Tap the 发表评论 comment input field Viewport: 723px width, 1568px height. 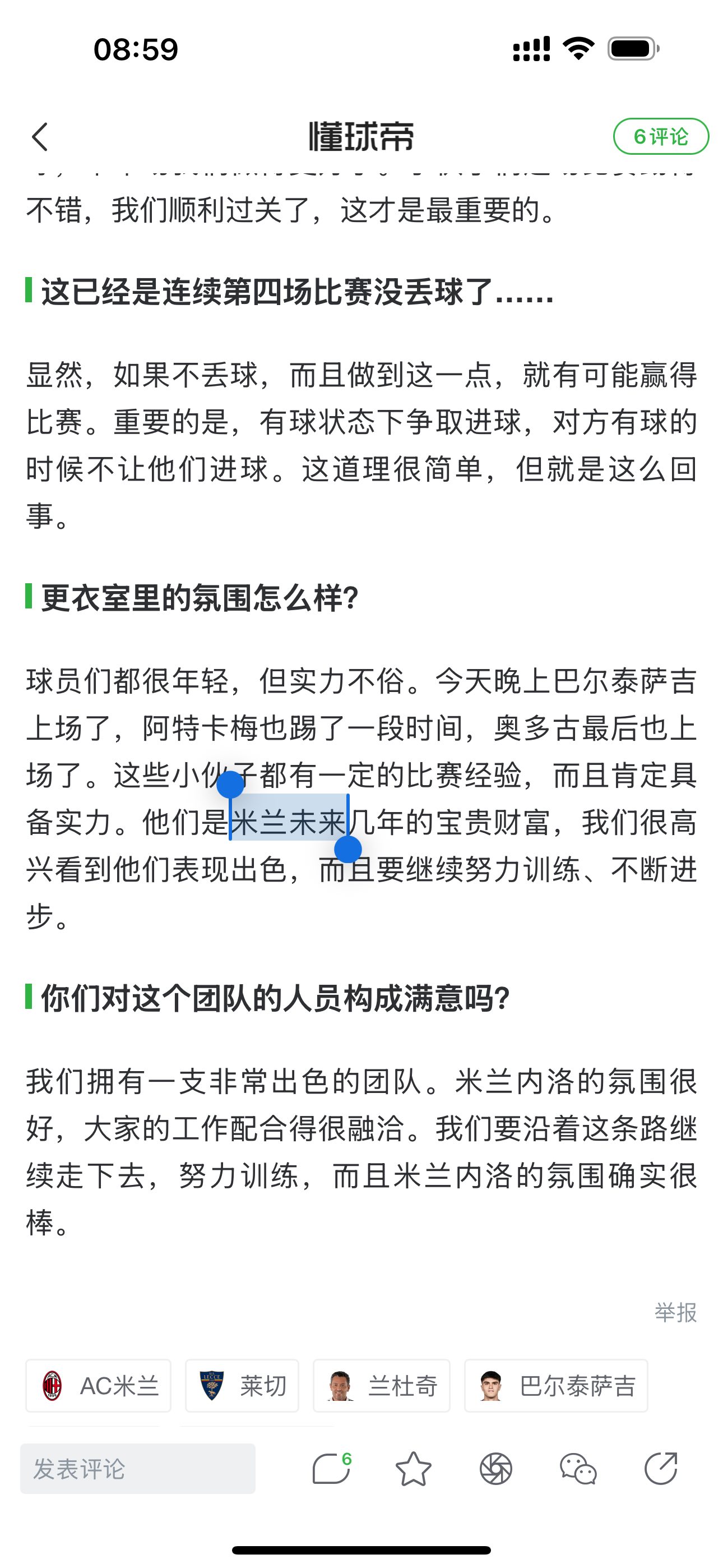click(x=137, y=1469)
